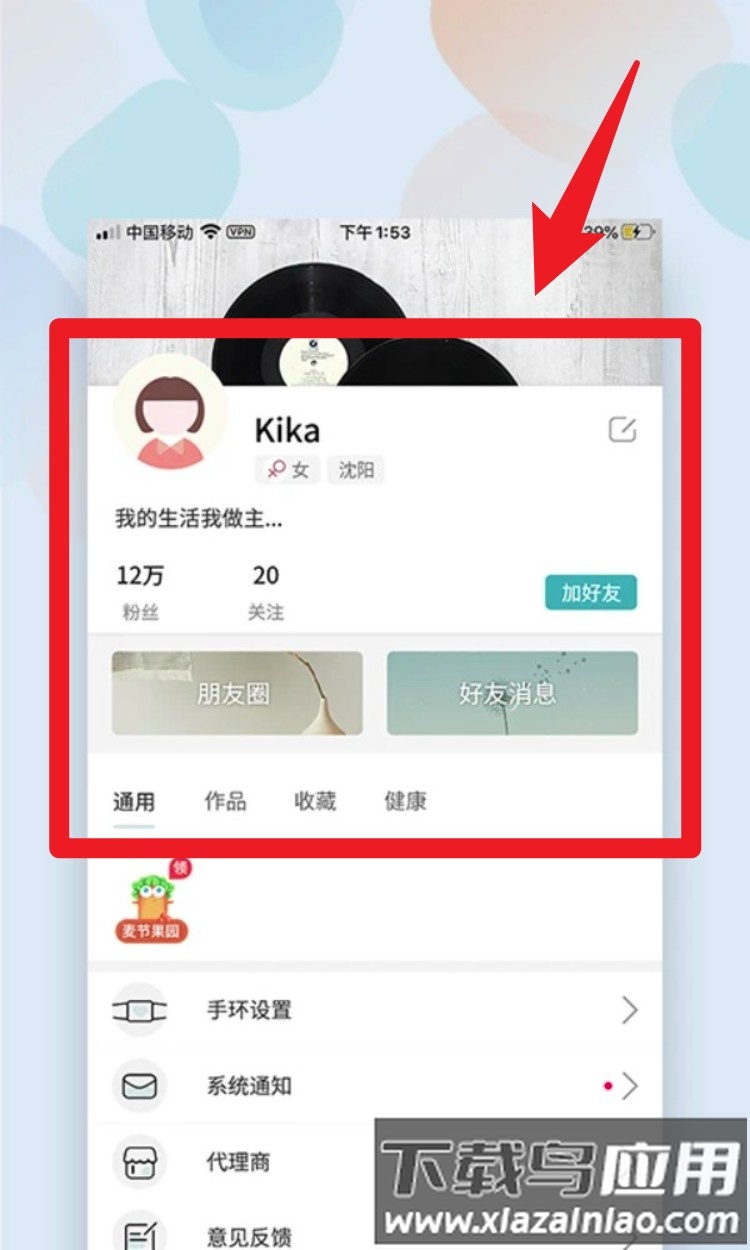The height and width of the screenshot is (1250, 750).
Task: View the 12万 粉丝 list
Action: tap(141, 592)
